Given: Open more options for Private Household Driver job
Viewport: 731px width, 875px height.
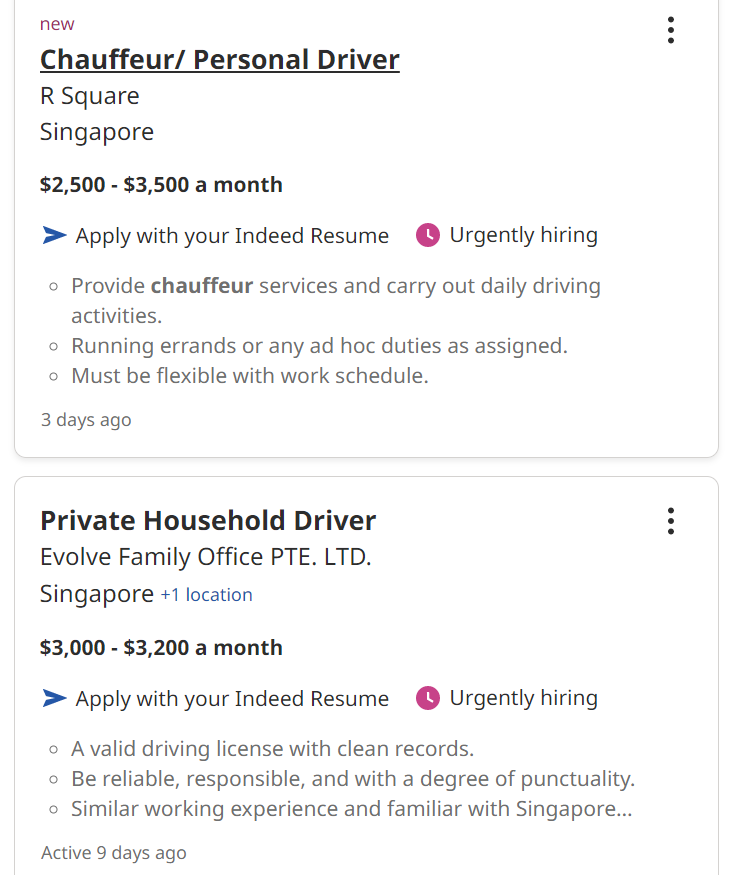Looking at the screenshot, I should (670, 521).
